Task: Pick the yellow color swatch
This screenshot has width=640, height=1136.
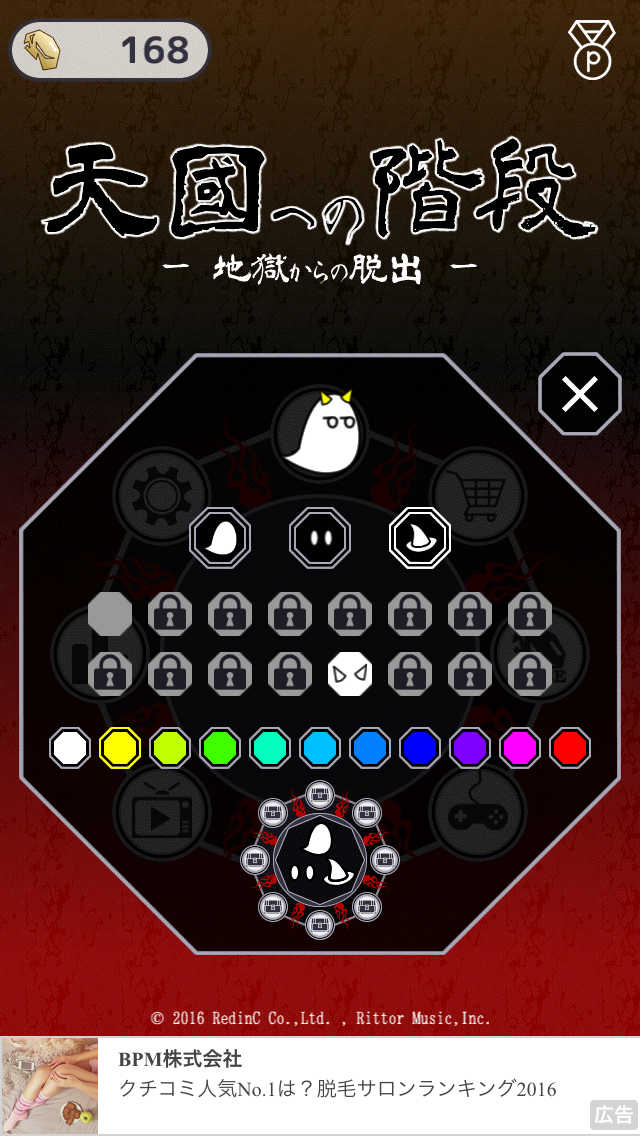Action: click(x=120, y=747)
